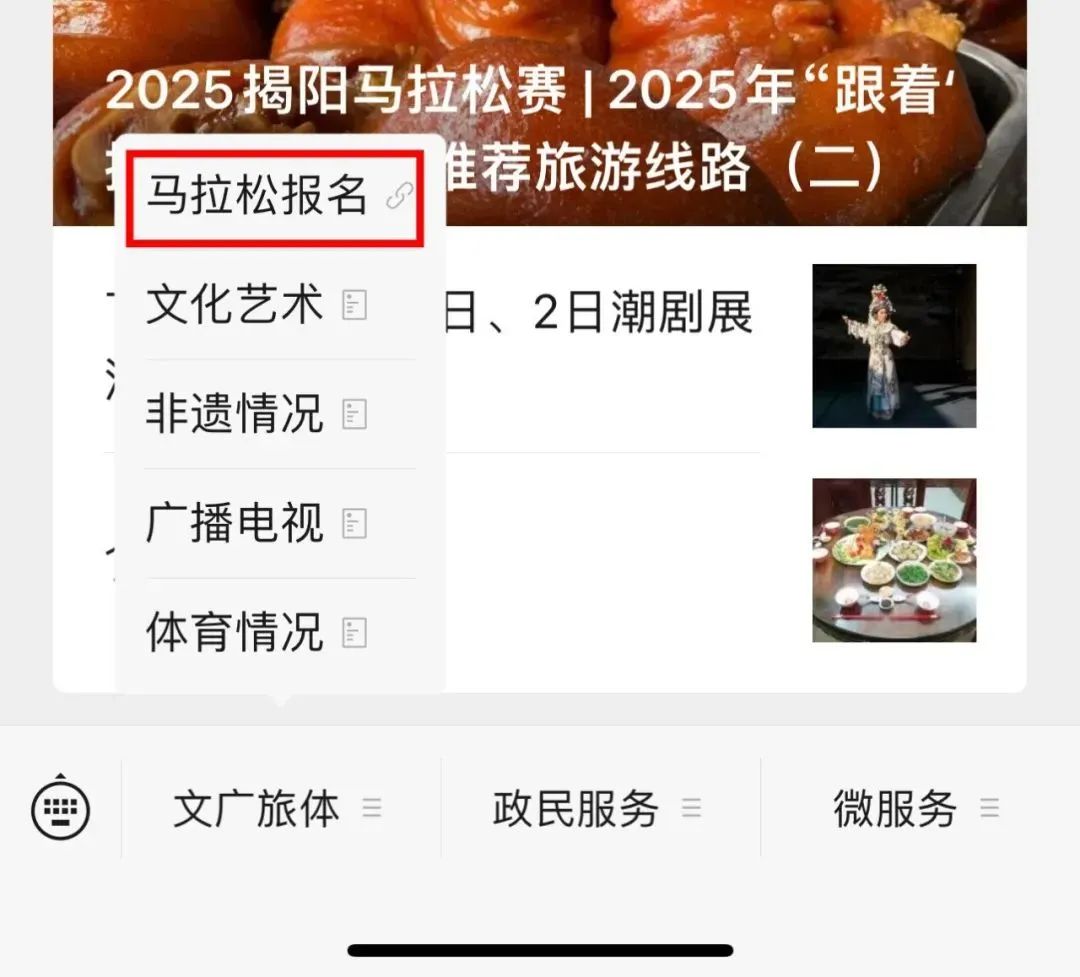View 体育情况 from the menu
Image resolution: width=1080 pixels, height=977 pixels.
point(256,632)
